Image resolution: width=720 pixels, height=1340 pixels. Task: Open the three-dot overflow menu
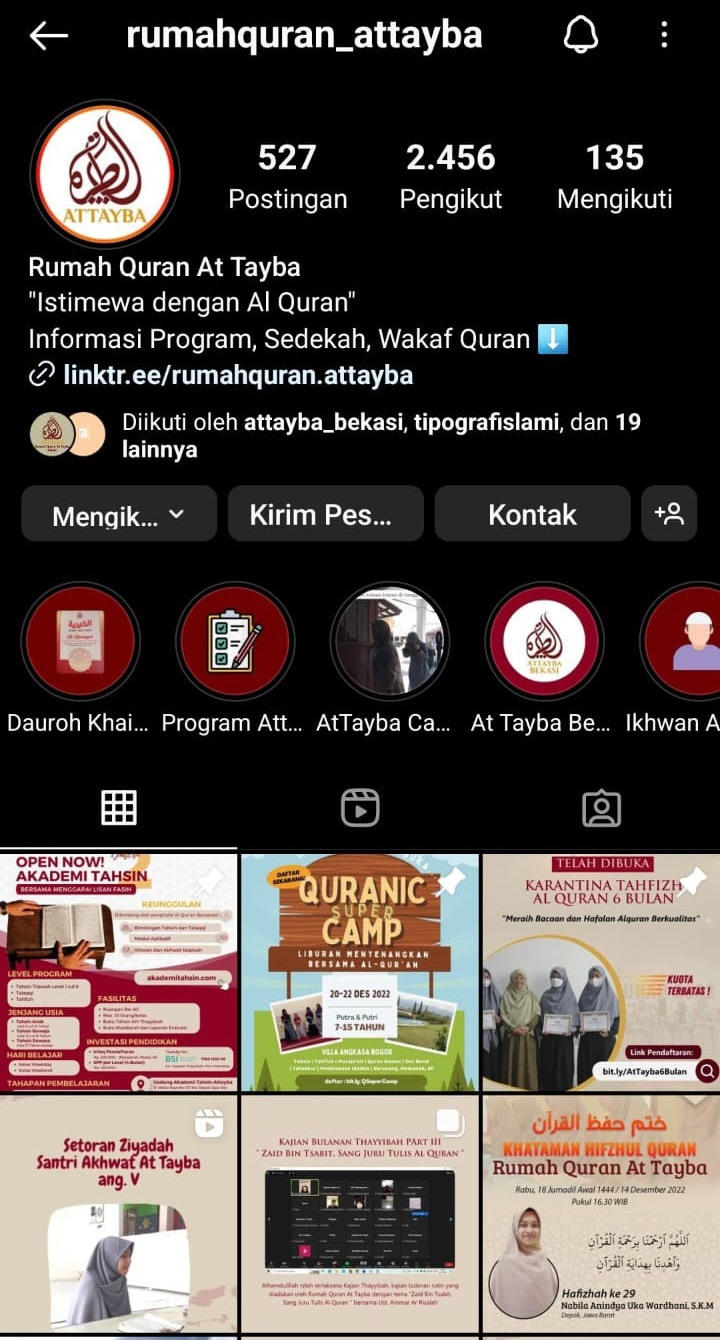click(664, 36)
